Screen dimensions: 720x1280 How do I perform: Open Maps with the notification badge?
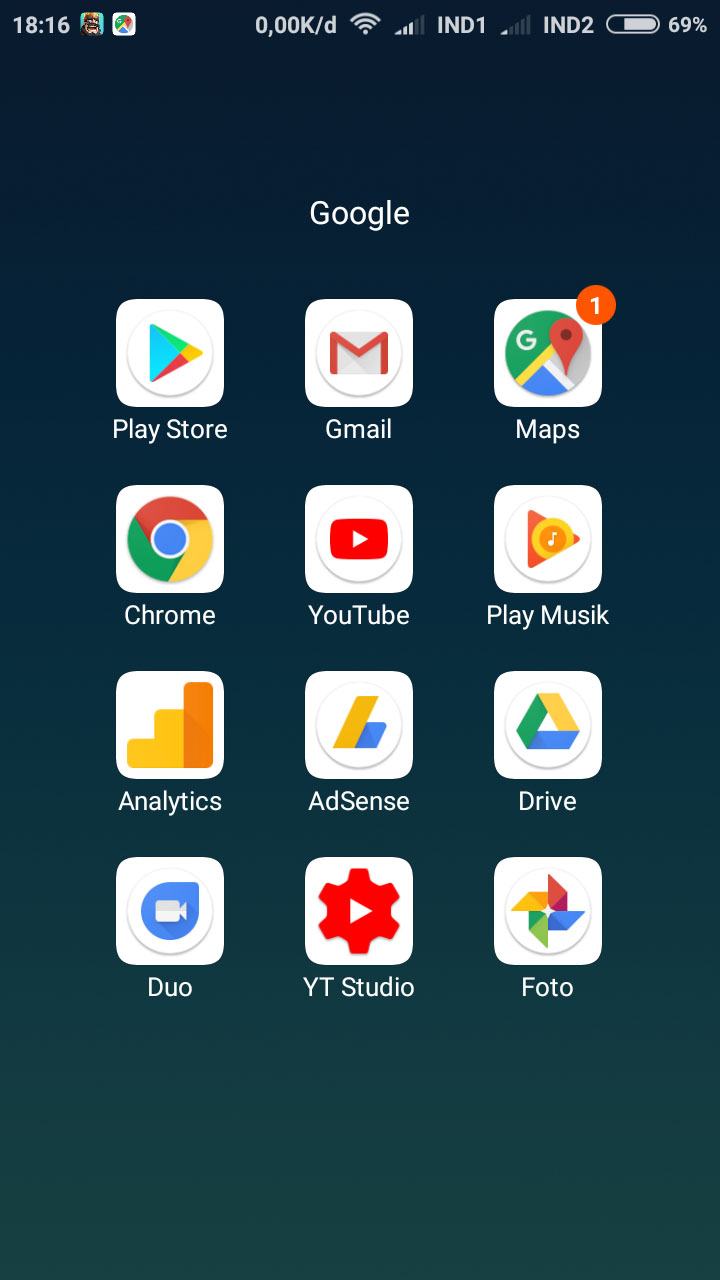(548, 353)
